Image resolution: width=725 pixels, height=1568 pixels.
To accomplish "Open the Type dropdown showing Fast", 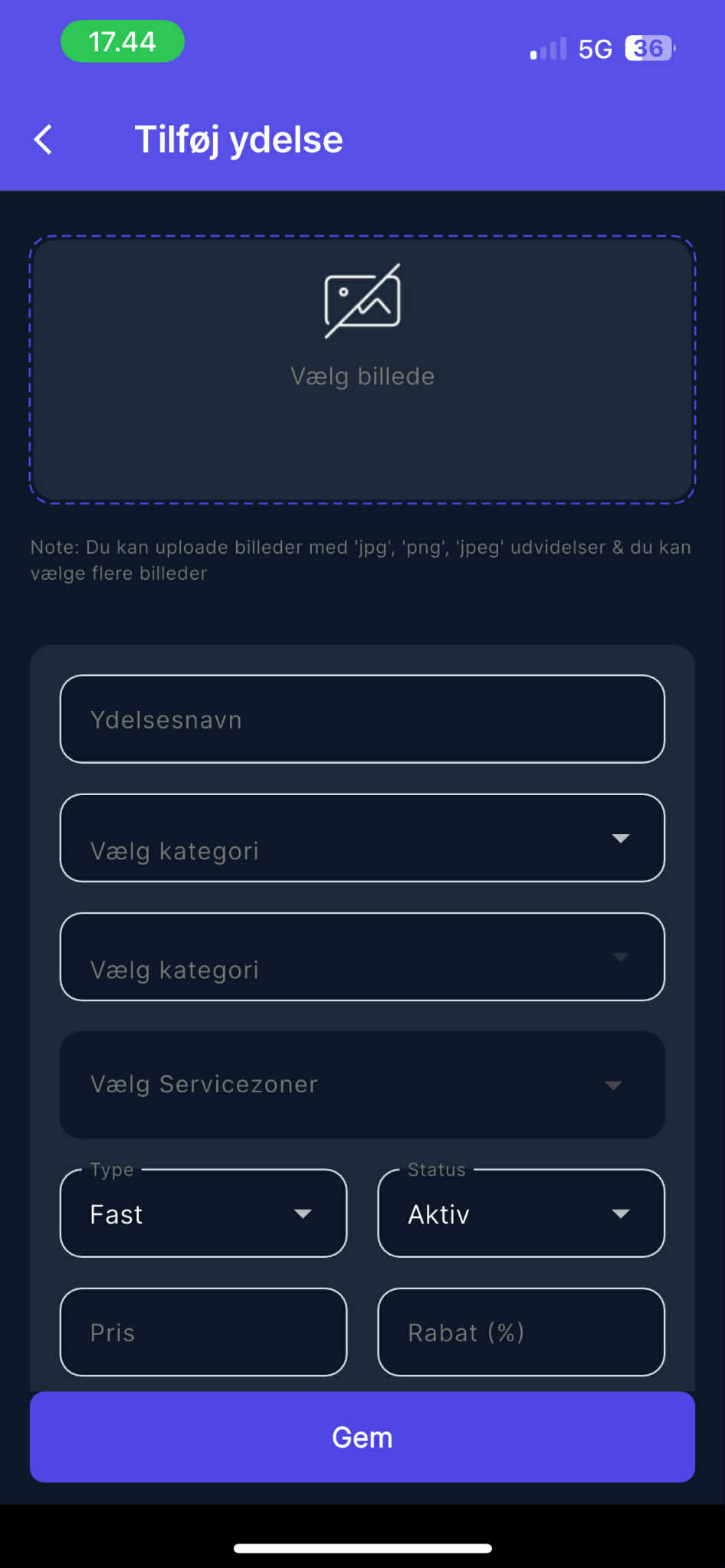I will click(x=203, y=1213).
